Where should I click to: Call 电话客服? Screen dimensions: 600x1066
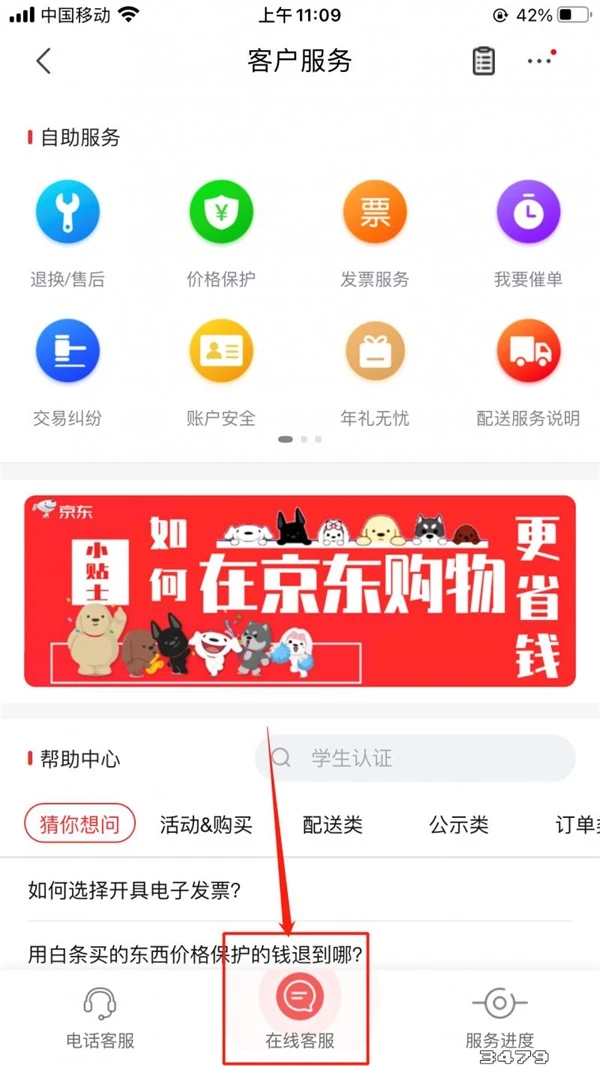(x=100, y=1015)
